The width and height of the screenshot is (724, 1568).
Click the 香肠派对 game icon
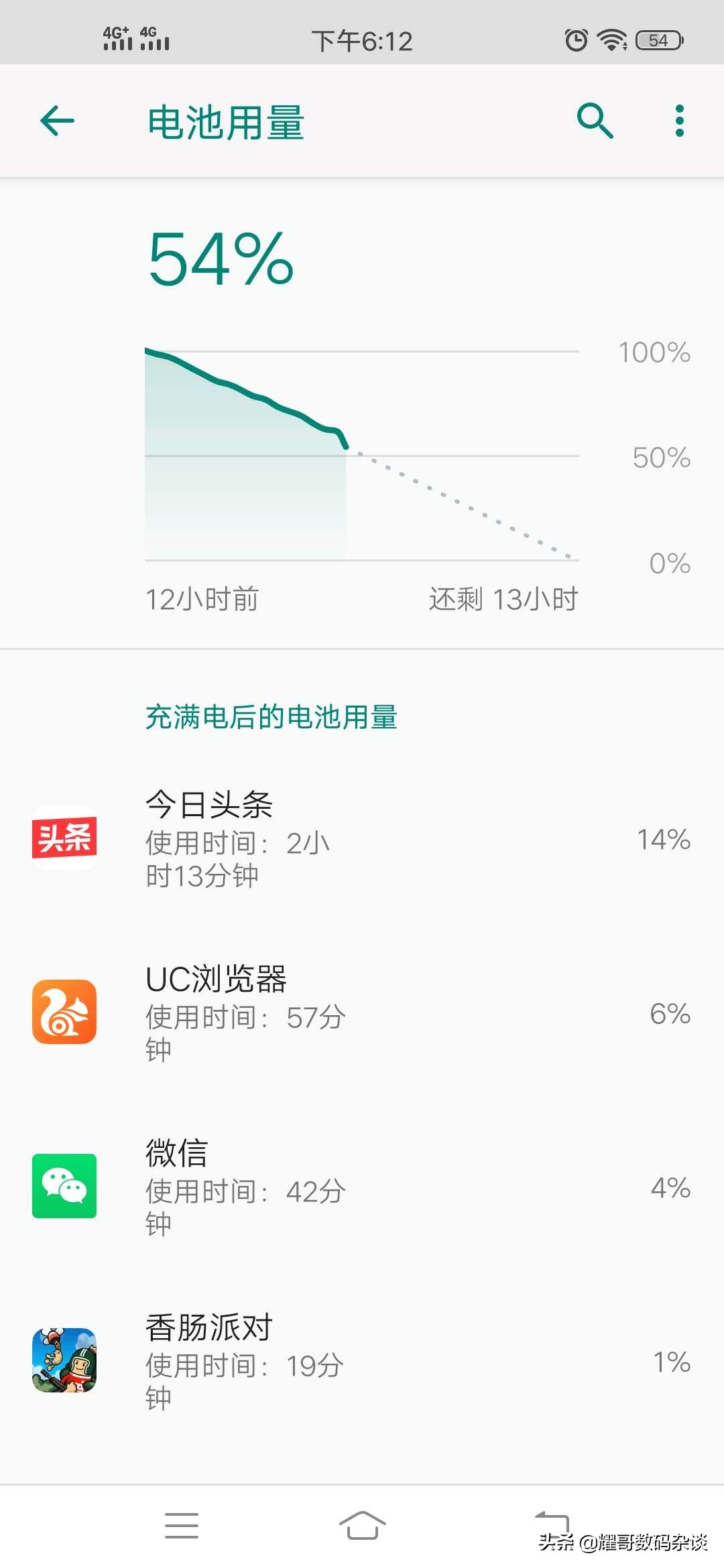coord(64,1361)
